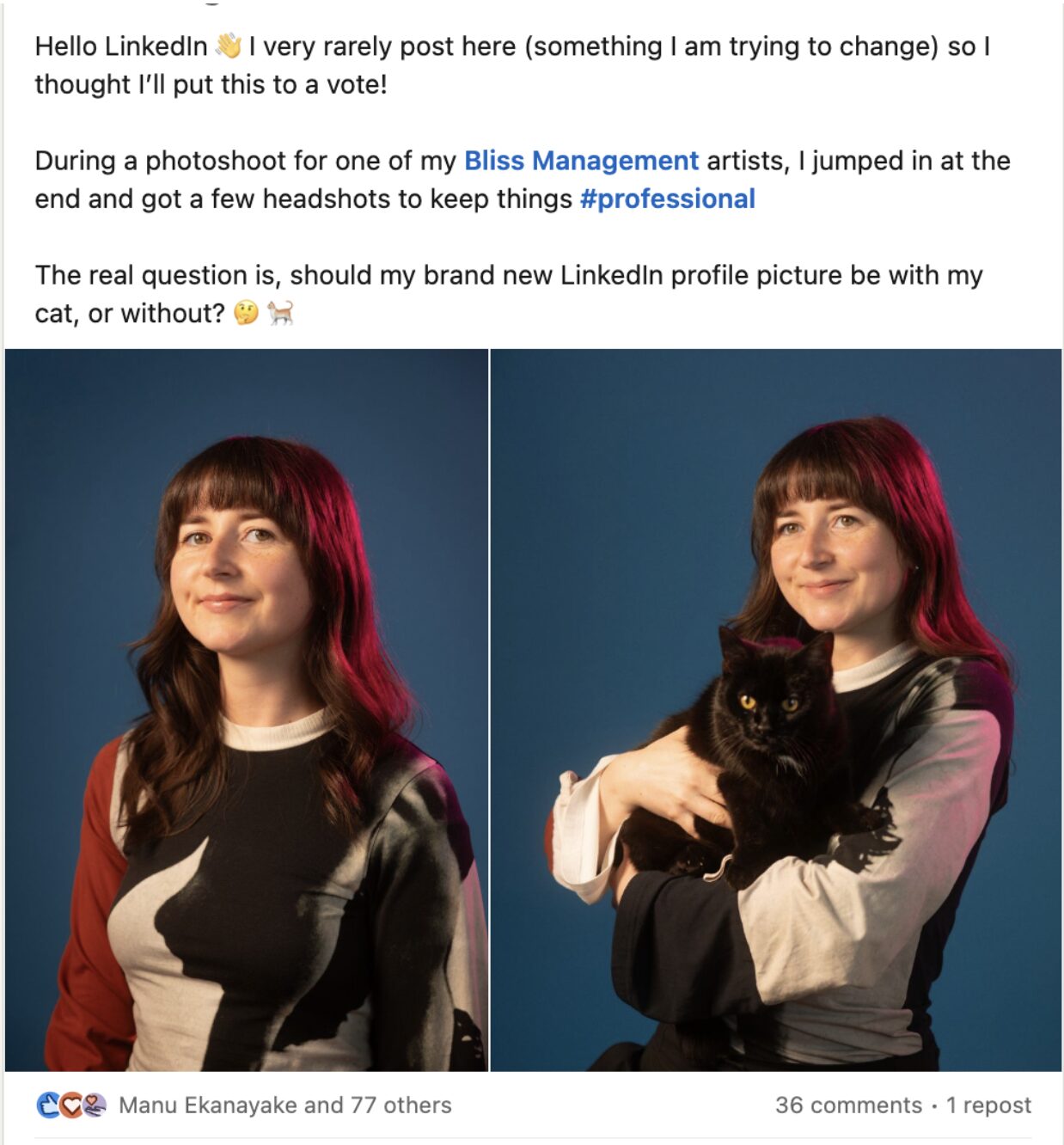Viewport: 1064px width, 1145px height.
Task: Open the Bliss Management company link
Action: point(581,161)
